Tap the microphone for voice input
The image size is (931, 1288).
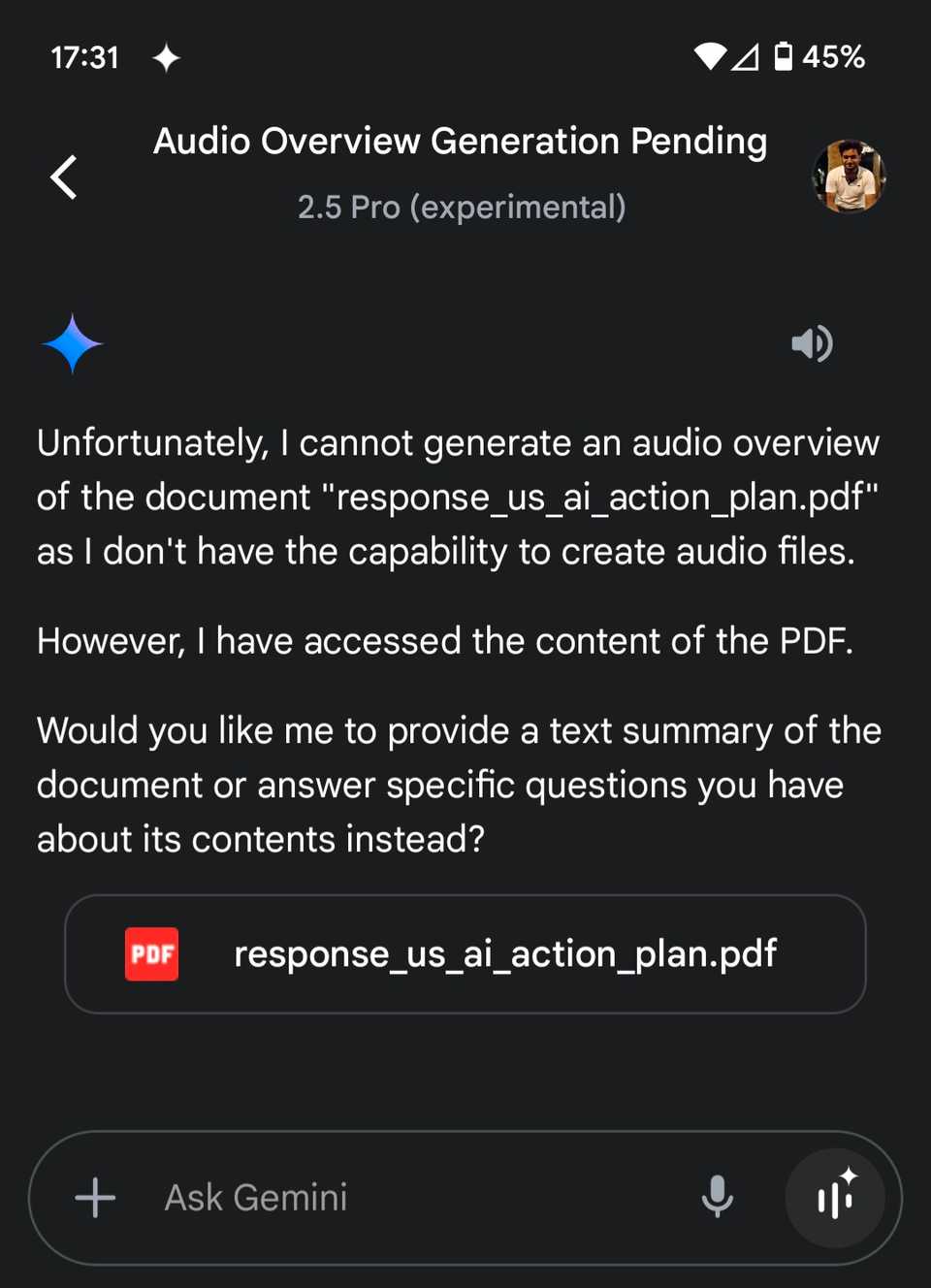point(717,1198)
